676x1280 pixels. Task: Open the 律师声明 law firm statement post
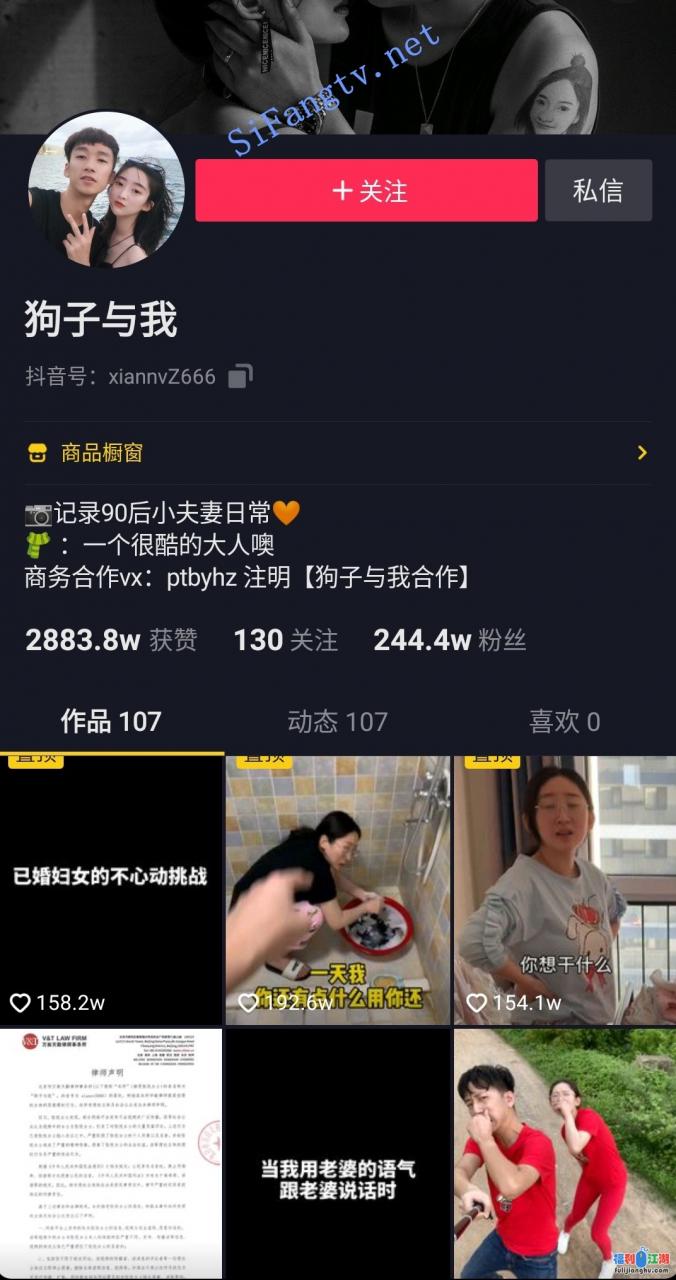111,1154
